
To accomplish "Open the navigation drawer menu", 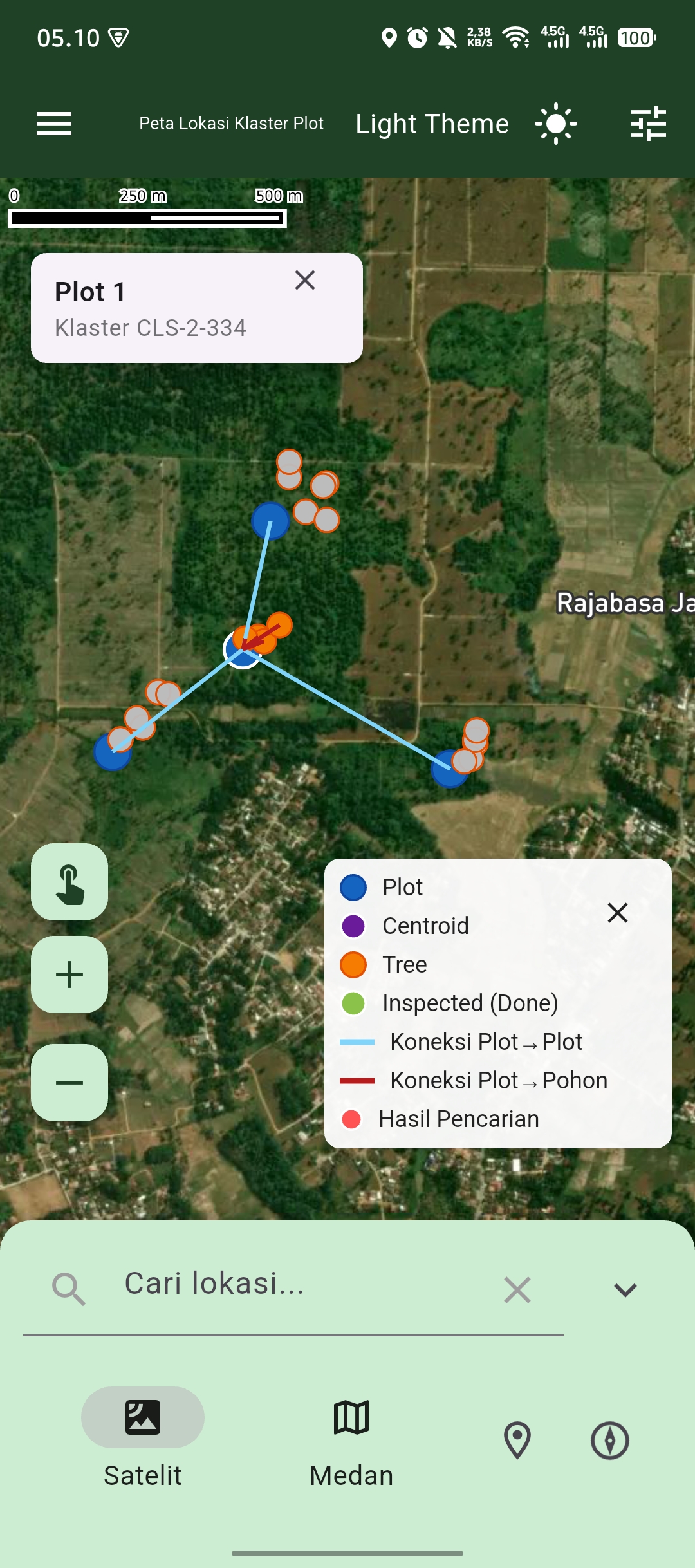I will [54, 123].
